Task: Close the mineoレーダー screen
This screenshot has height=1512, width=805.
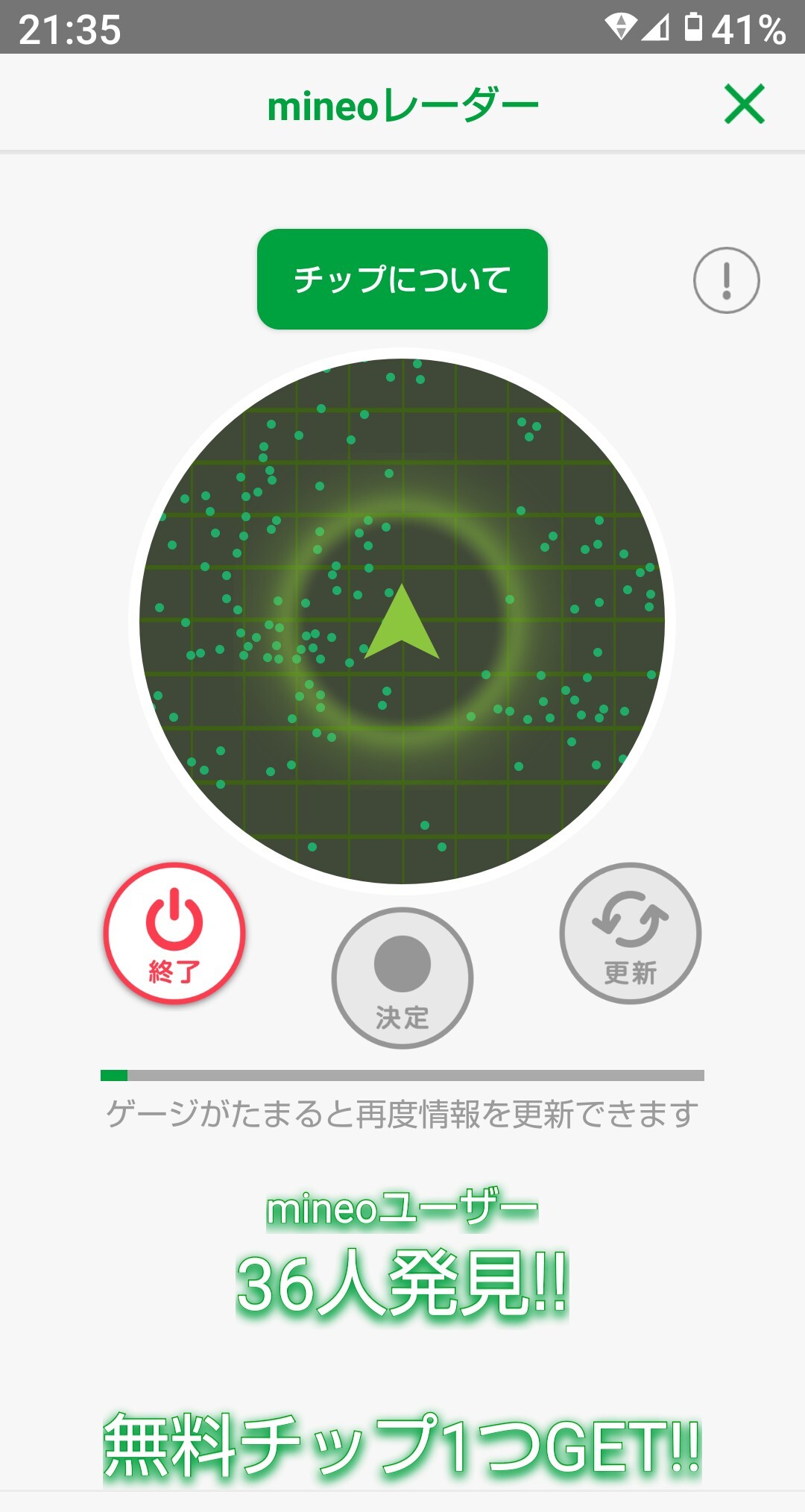Action: pyautogui.click(x=745, y=104)
